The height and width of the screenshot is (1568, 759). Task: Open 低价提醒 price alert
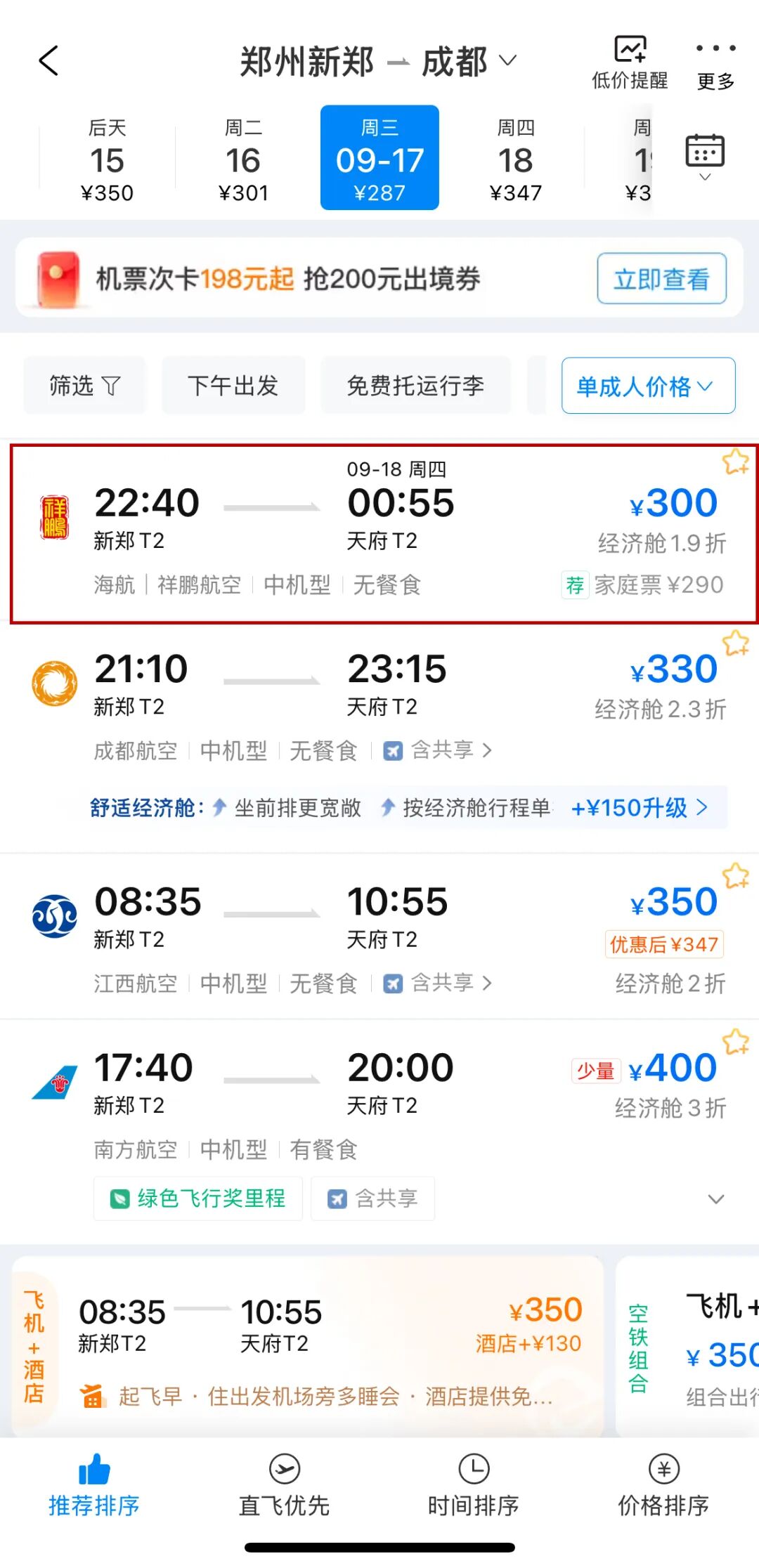pos(629,62)
